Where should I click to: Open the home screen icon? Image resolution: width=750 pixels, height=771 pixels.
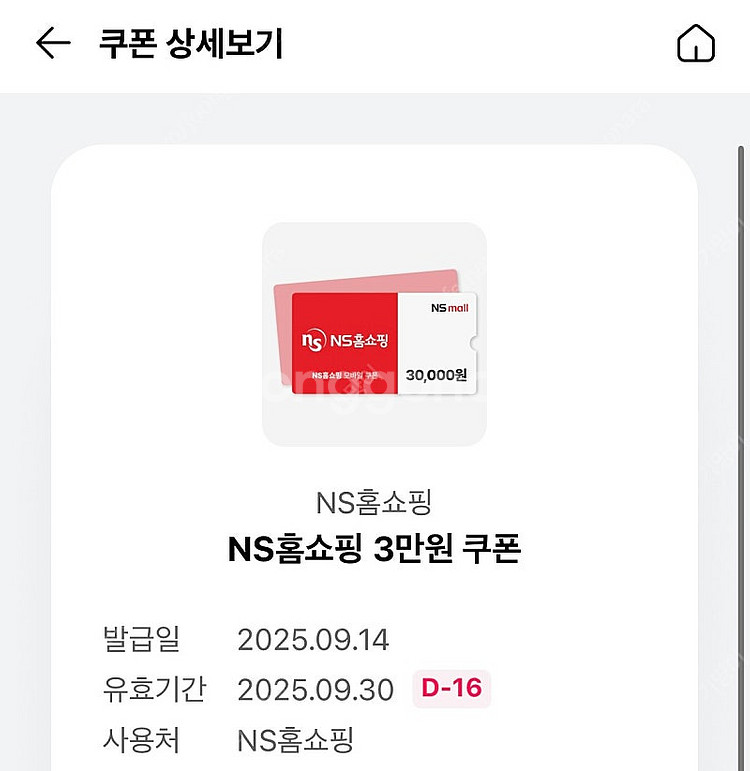(696, 44)
